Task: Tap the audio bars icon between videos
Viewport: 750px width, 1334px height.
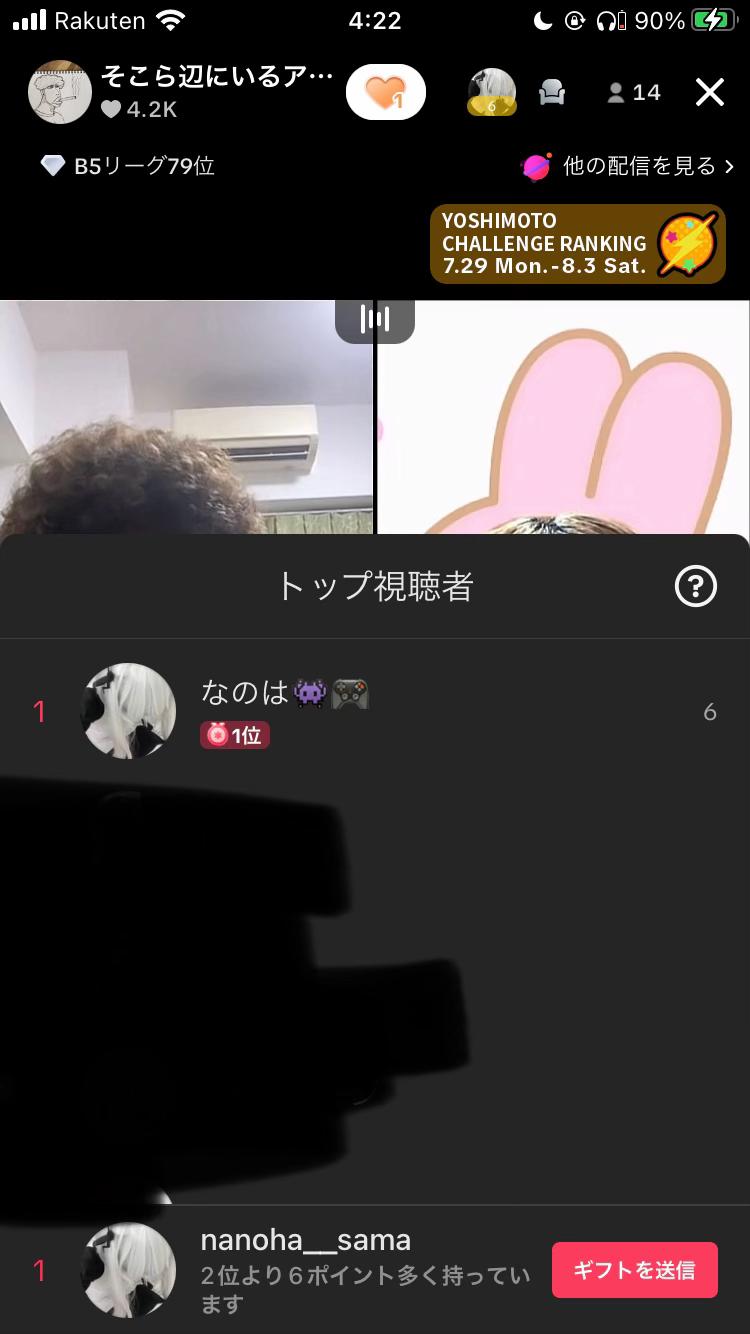Action: point(375,320)
